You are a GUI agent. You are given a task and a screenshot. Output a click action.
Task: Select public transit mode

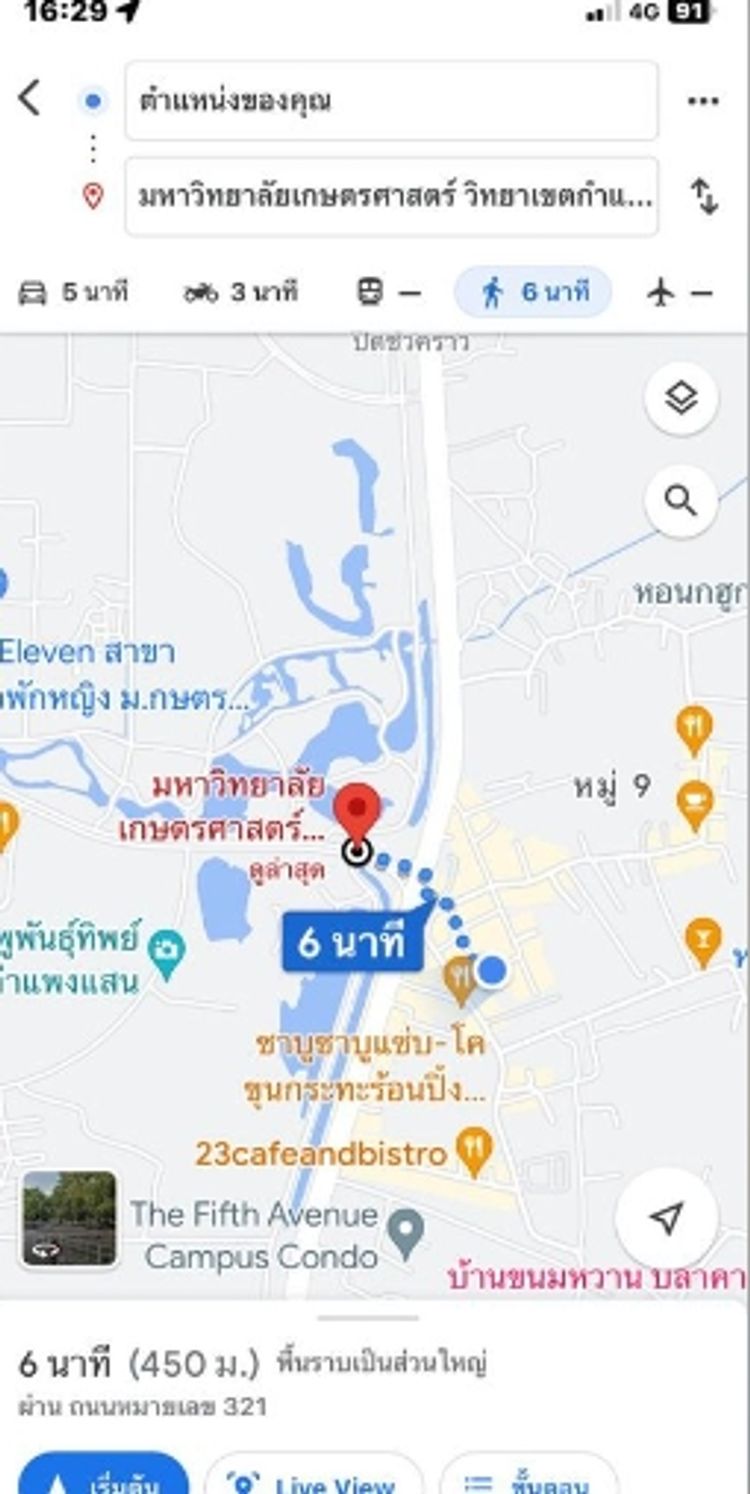(388, 293)
